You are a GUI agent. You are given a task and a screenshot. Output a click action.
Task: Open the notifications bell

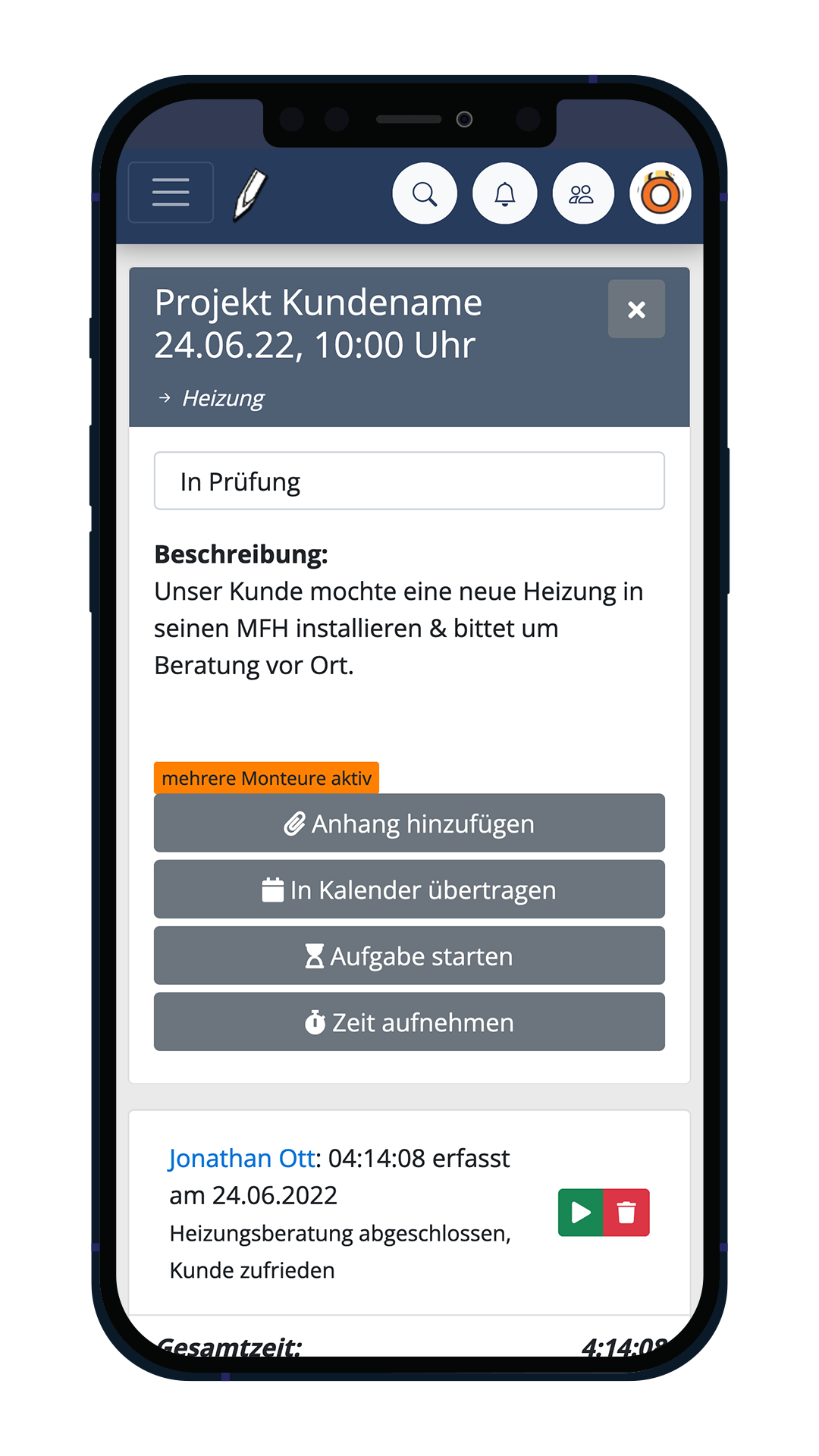tap(505, 194)
